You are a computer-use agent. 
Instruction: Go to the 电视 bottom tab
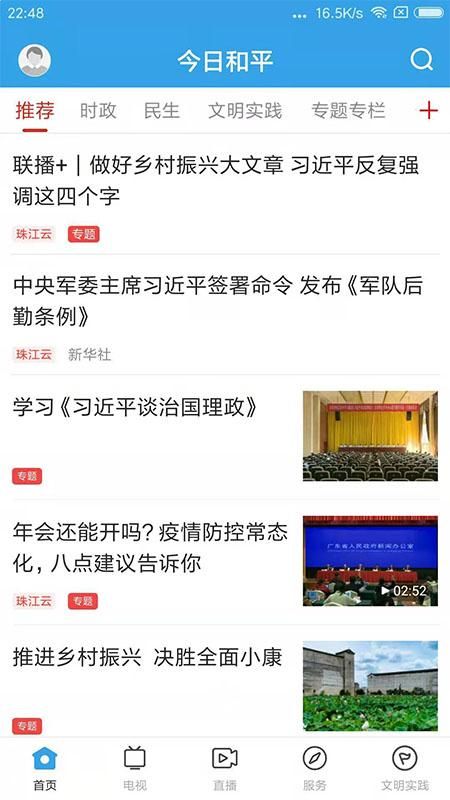135,769
